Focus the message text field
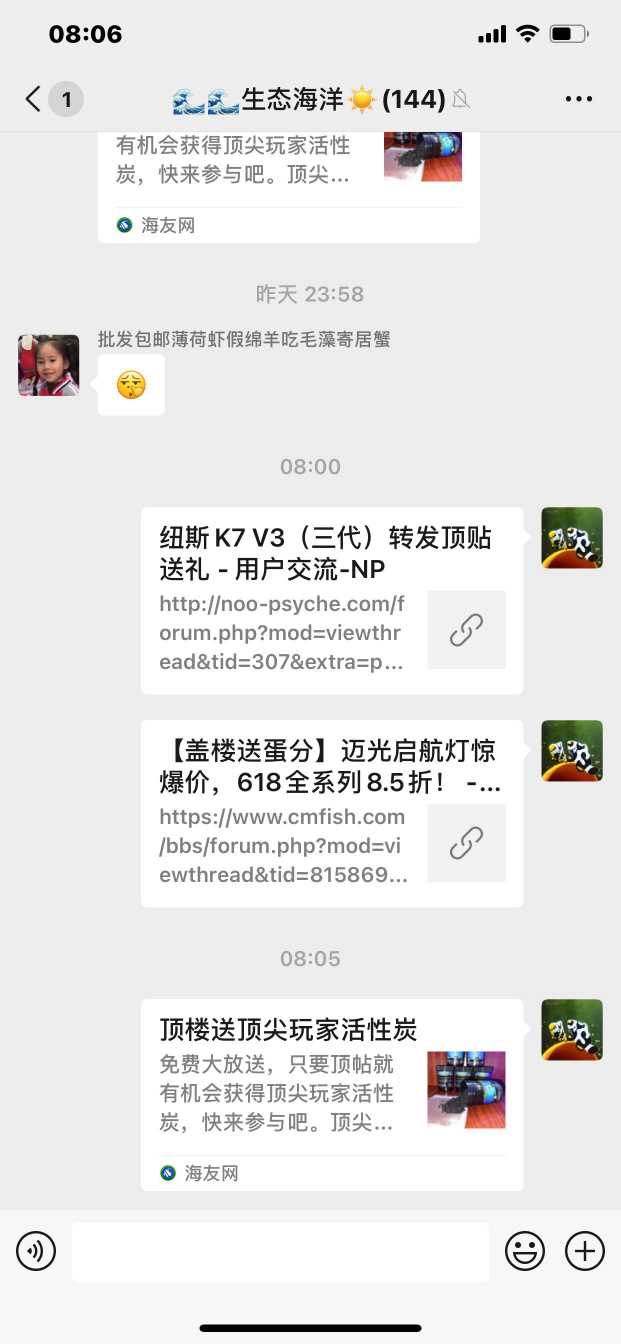The height and width of the screenshot is (1344, 621). [280, 1251]
